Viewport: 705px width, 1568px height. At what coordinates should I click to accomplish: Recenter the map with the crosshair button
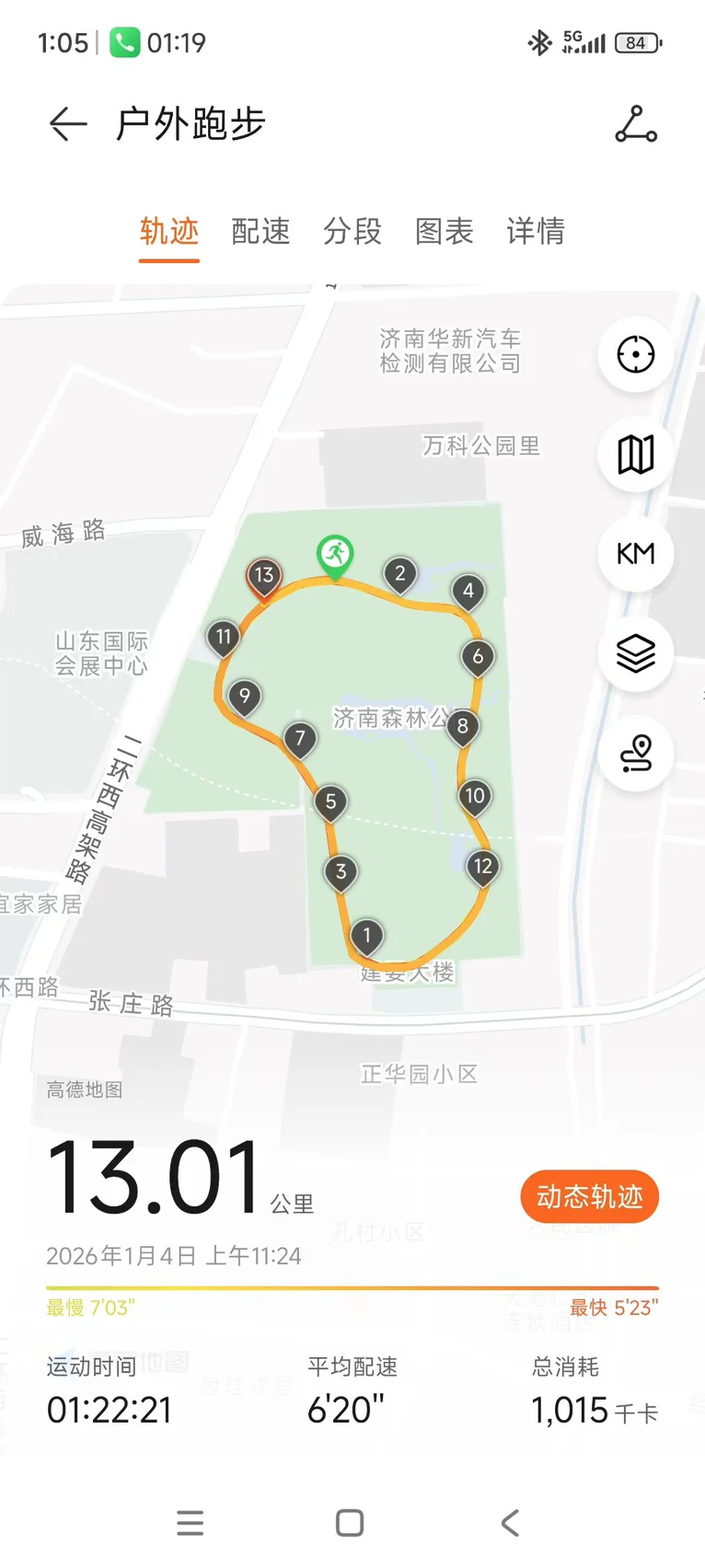[x=636, y=354]
